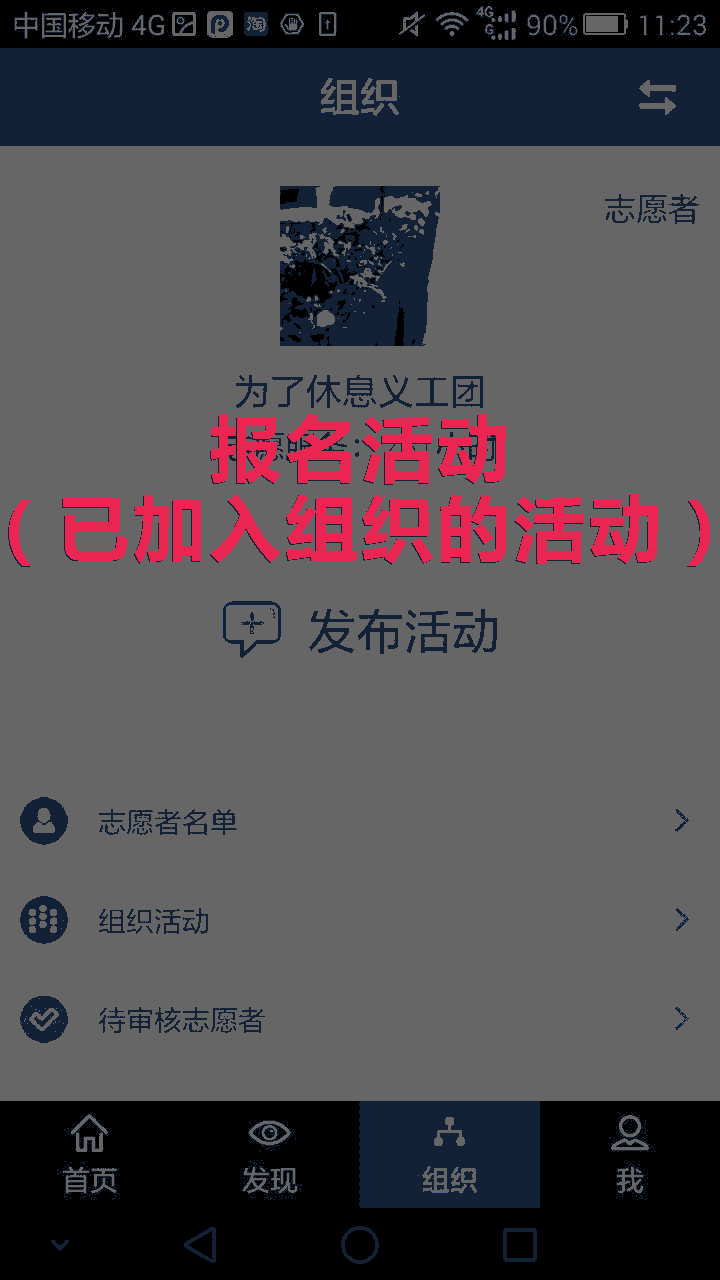
Task: Tap the system back button
Action: click(200, 1245)
